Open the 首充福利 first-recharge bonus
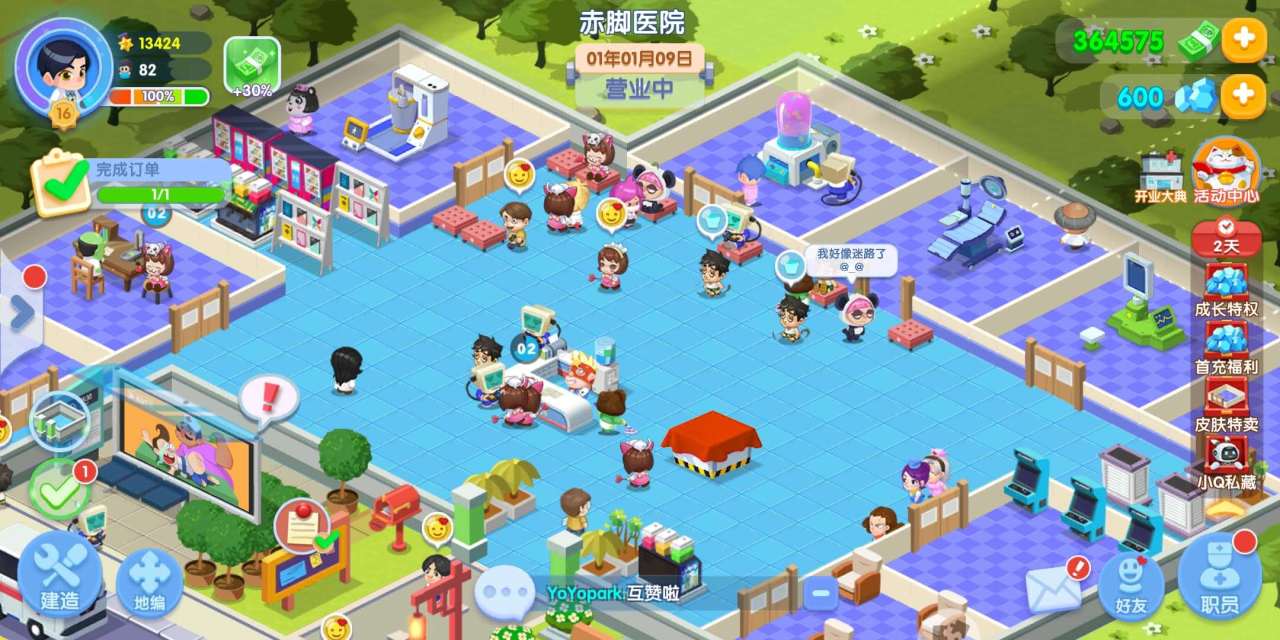The image size is (1280, 640). [1226, 347]
